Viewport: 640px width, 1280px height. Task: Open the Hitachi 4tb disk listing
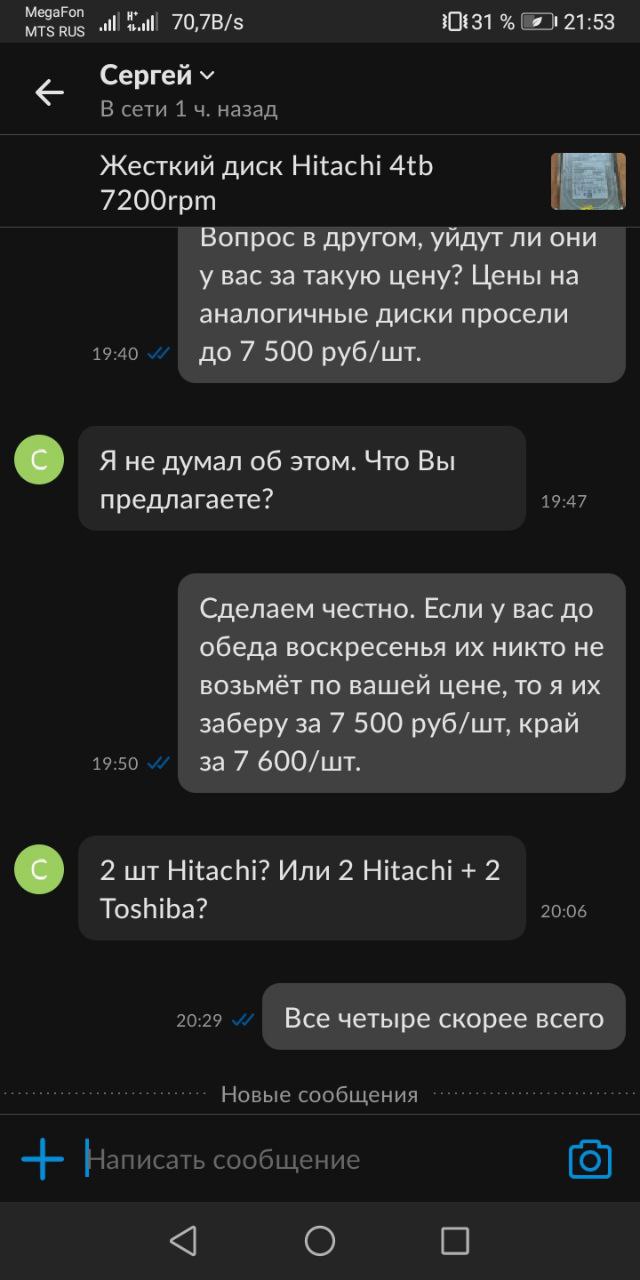point(266,182)
